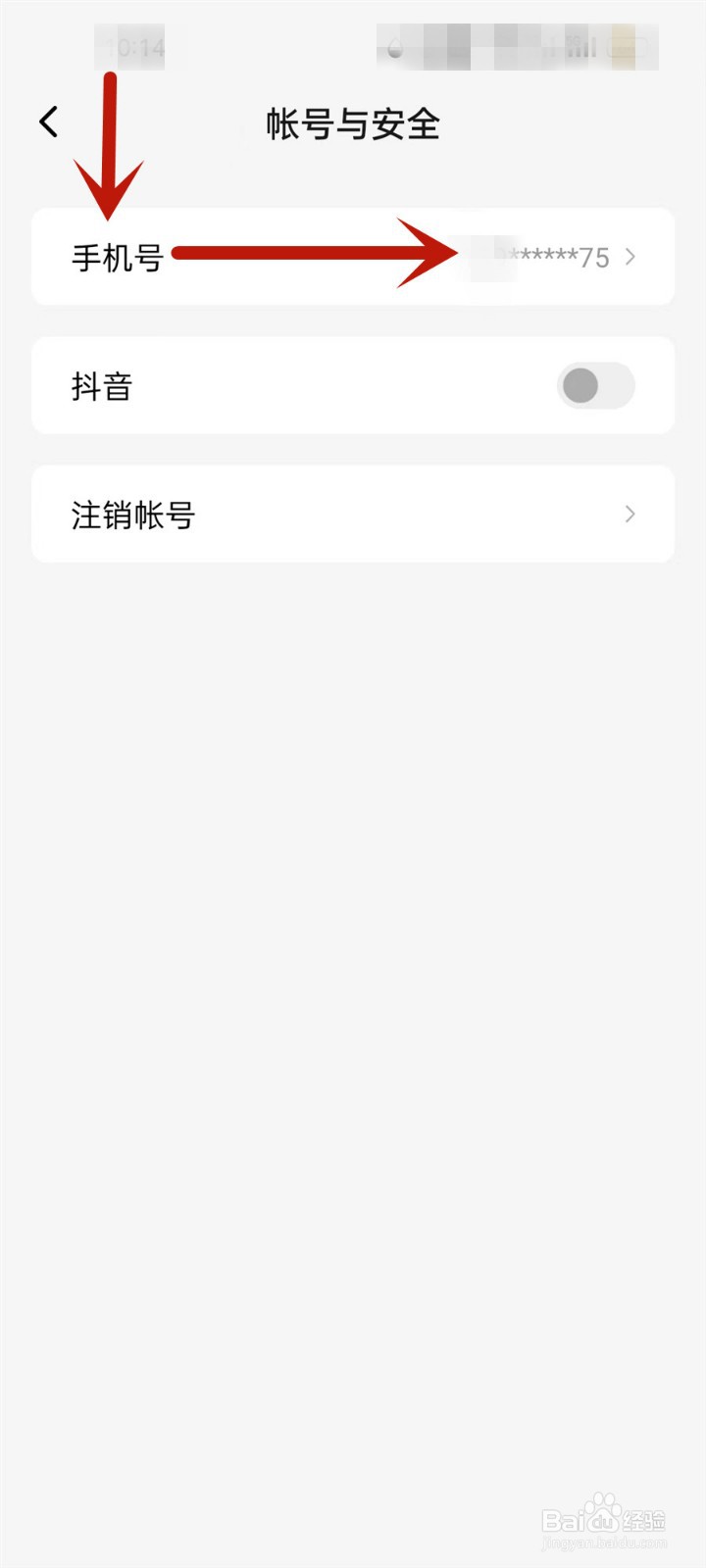706x1568 pixels.
Task: Disable the 抖音 linkage switch
Action: pos(595,386)
